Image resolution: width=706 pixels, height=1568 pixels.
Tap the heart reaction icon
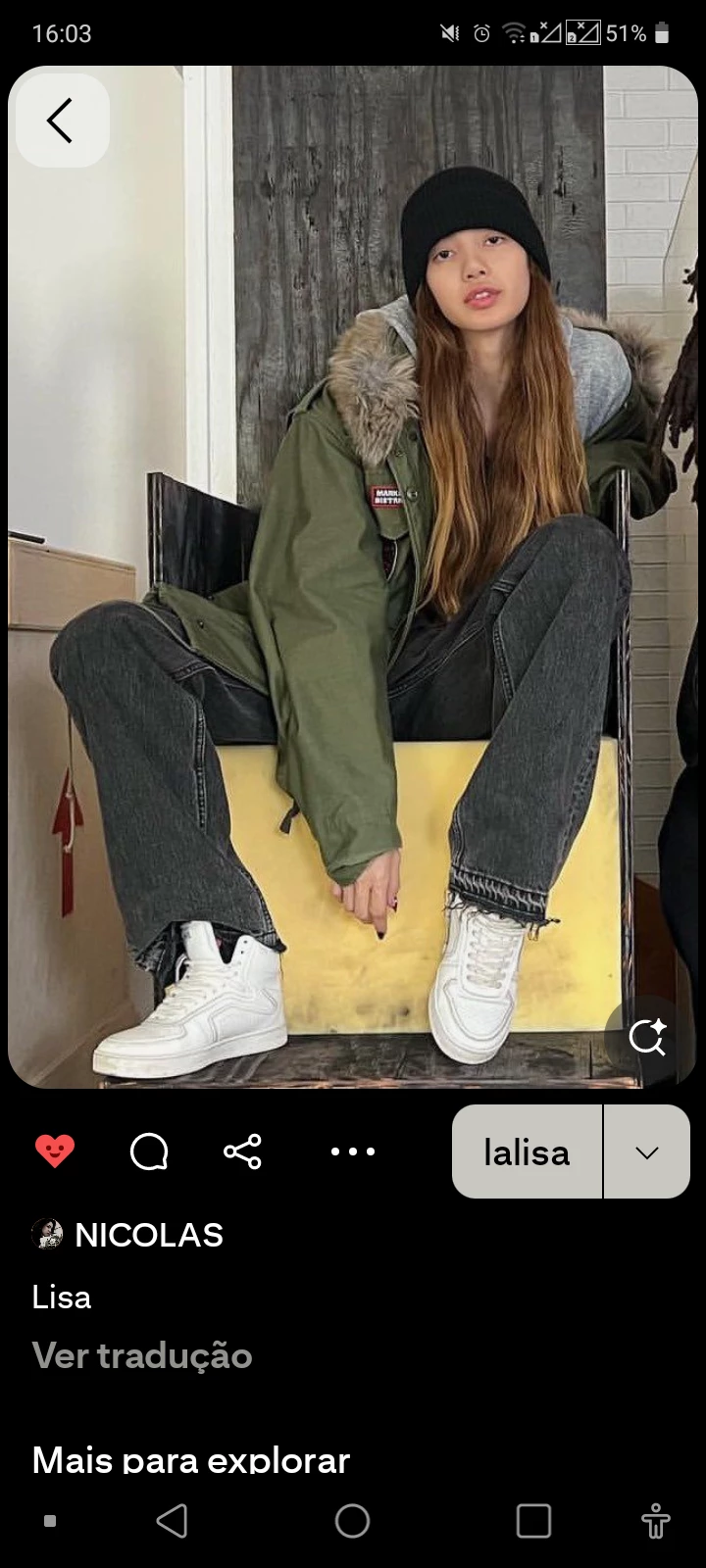coord(55,1151)
